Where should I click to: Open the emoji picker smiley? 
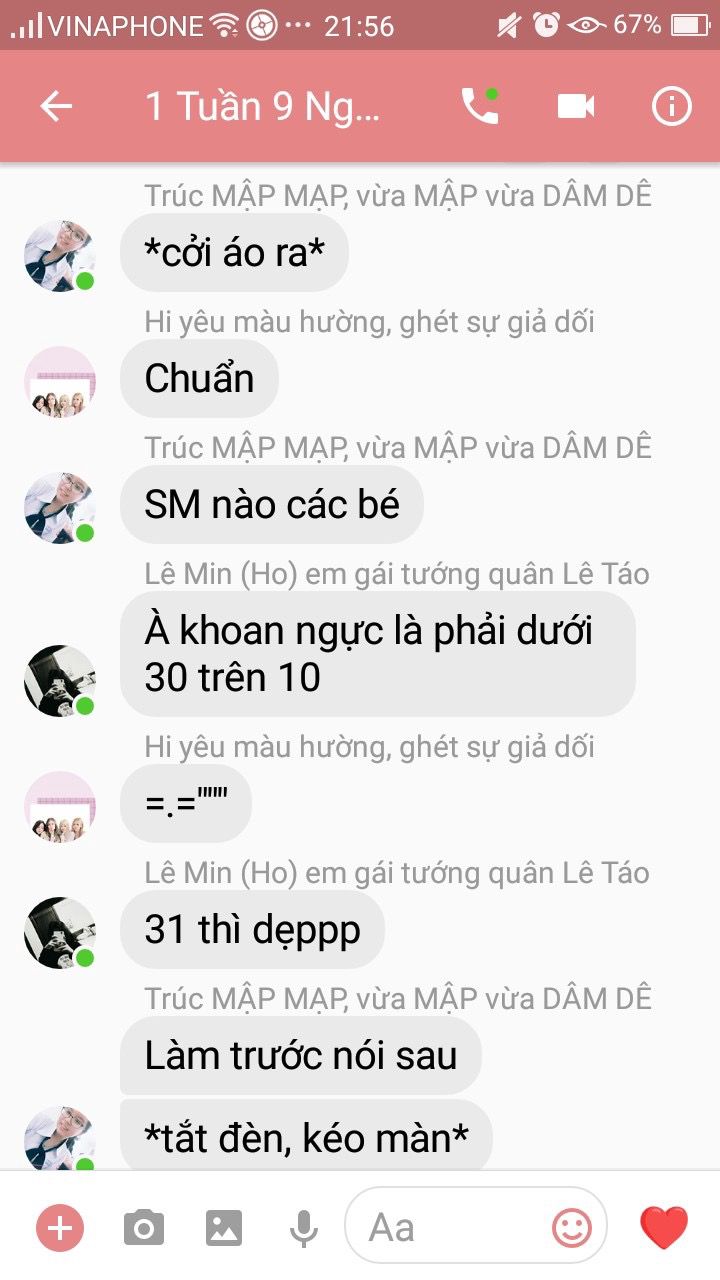[572, 1227]
